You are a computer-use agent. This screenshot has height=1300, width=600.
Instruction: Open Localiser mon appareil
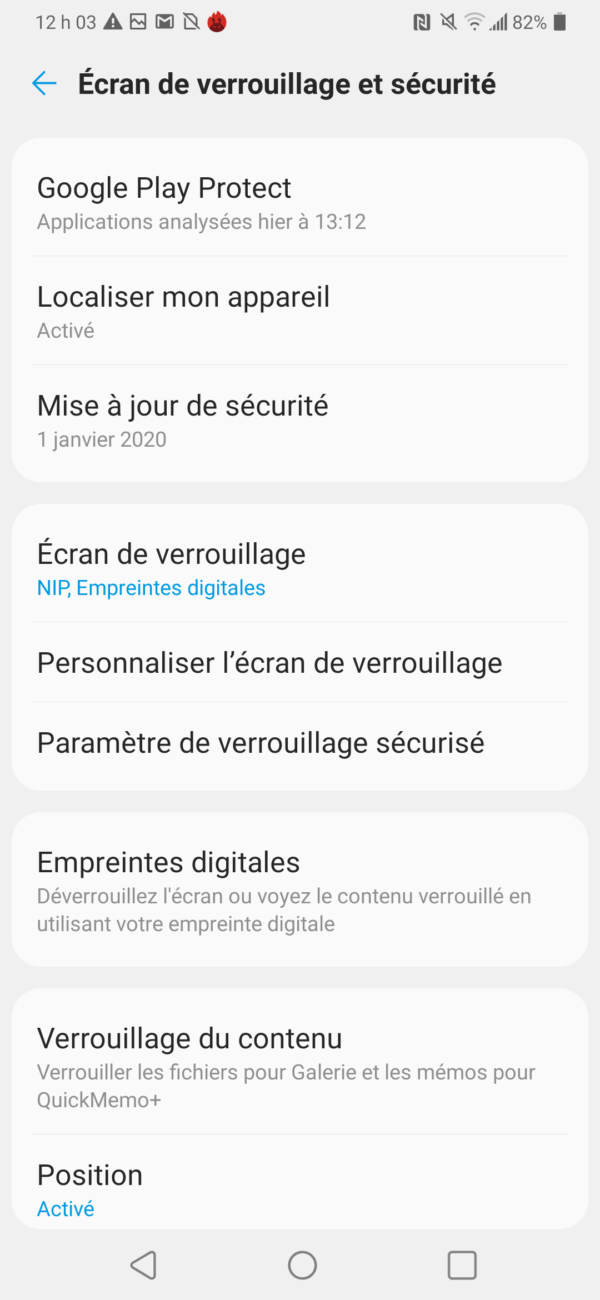click(x=300, y=312)
